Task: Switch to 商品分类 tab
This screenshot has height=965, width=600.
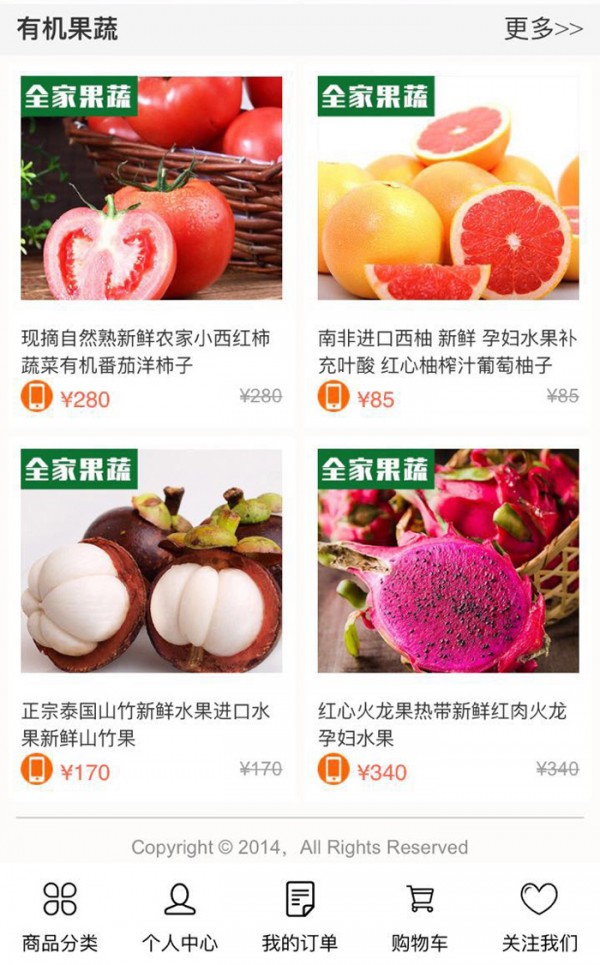Action: pos(60,916)
